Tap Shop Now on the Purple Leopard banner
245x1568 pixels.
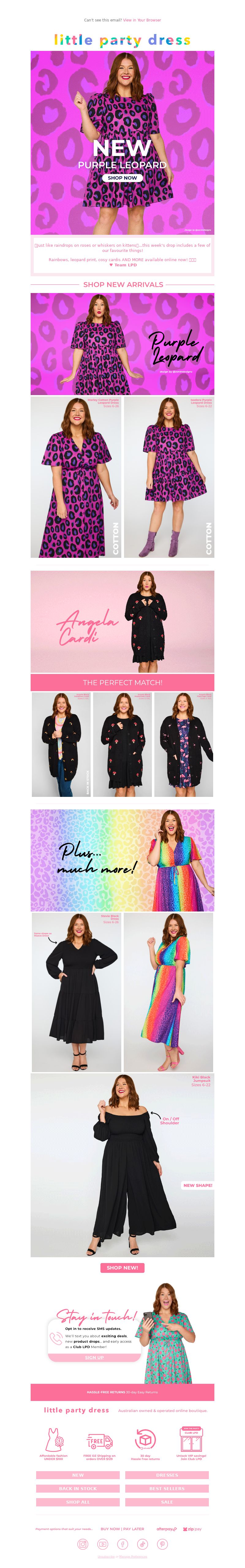click(122, 178)
